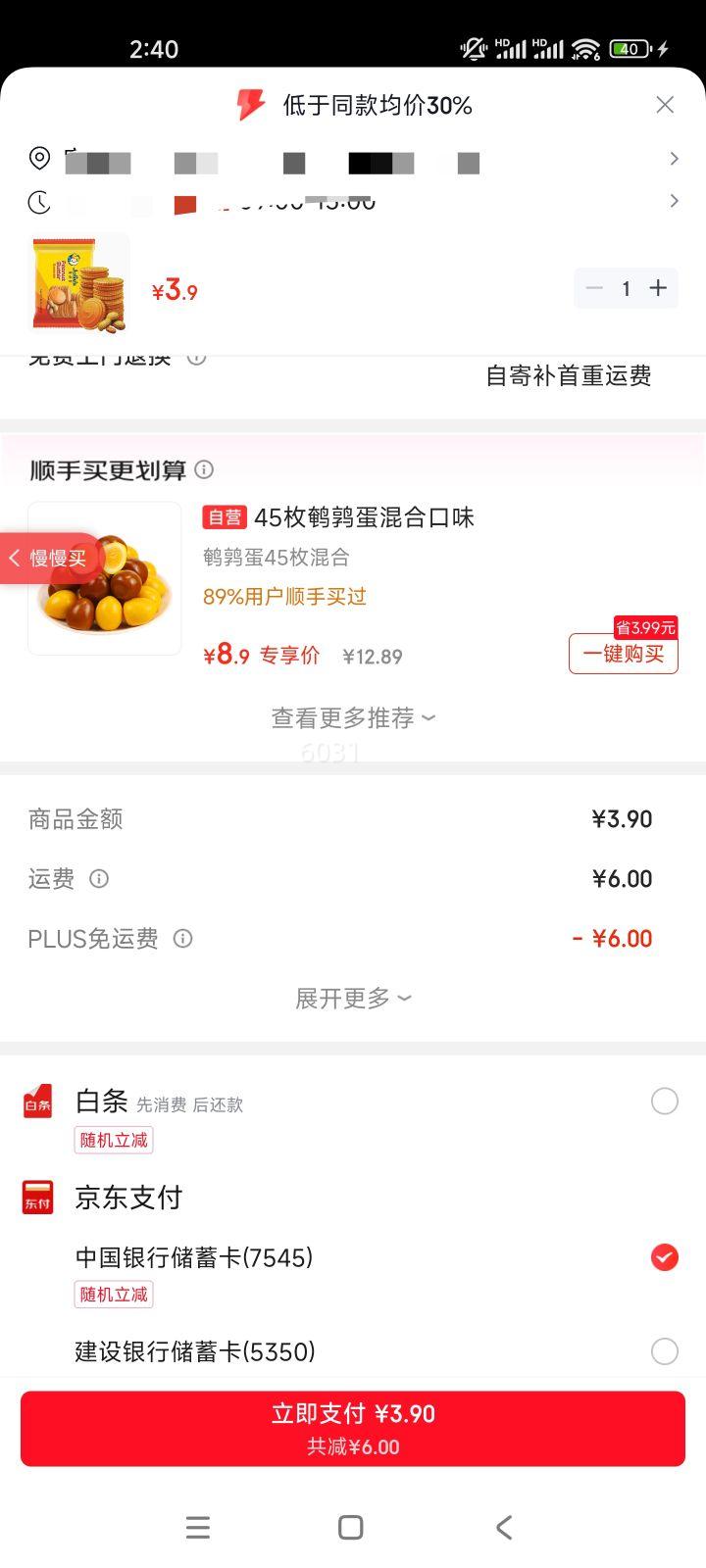Tap the clock icon for delivery time
The image size is (706, 1568).
tap(39, 201)
